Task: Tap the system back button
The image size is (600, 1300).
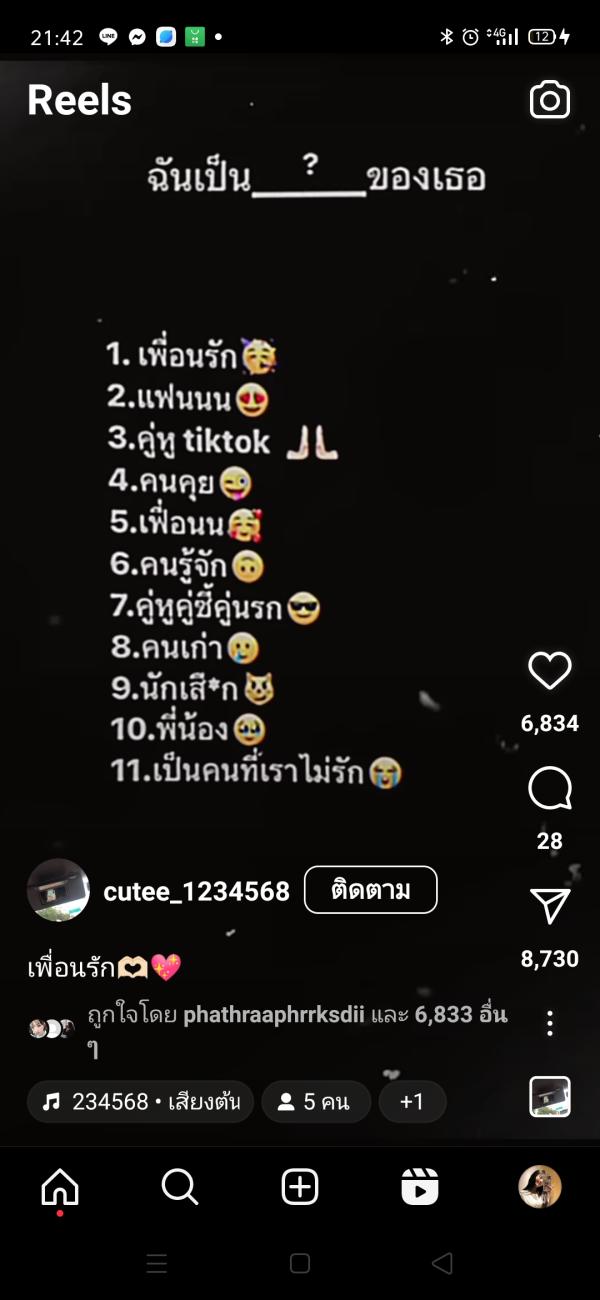Action: (442, 1263)
